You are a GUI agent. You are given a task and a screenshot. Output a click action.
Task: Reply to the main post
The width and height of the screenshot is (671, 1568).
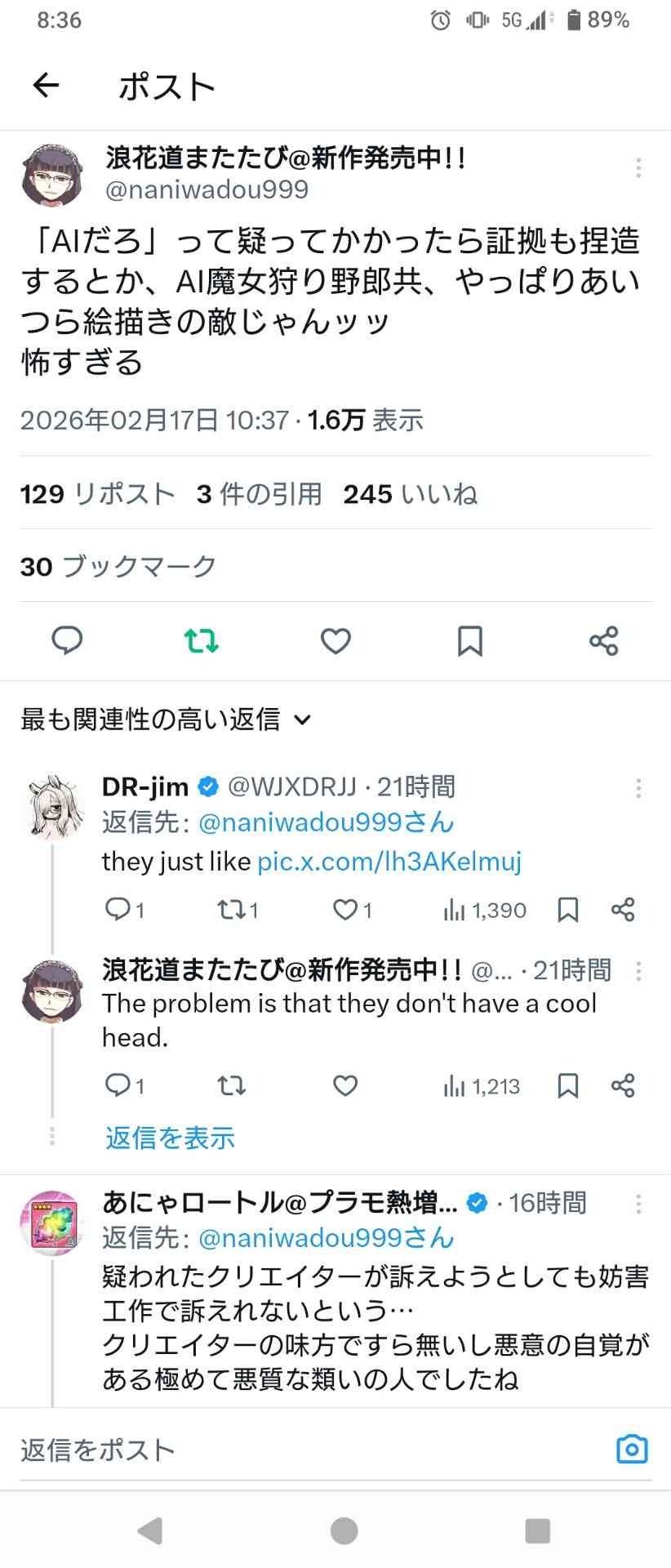pos(67,641)
